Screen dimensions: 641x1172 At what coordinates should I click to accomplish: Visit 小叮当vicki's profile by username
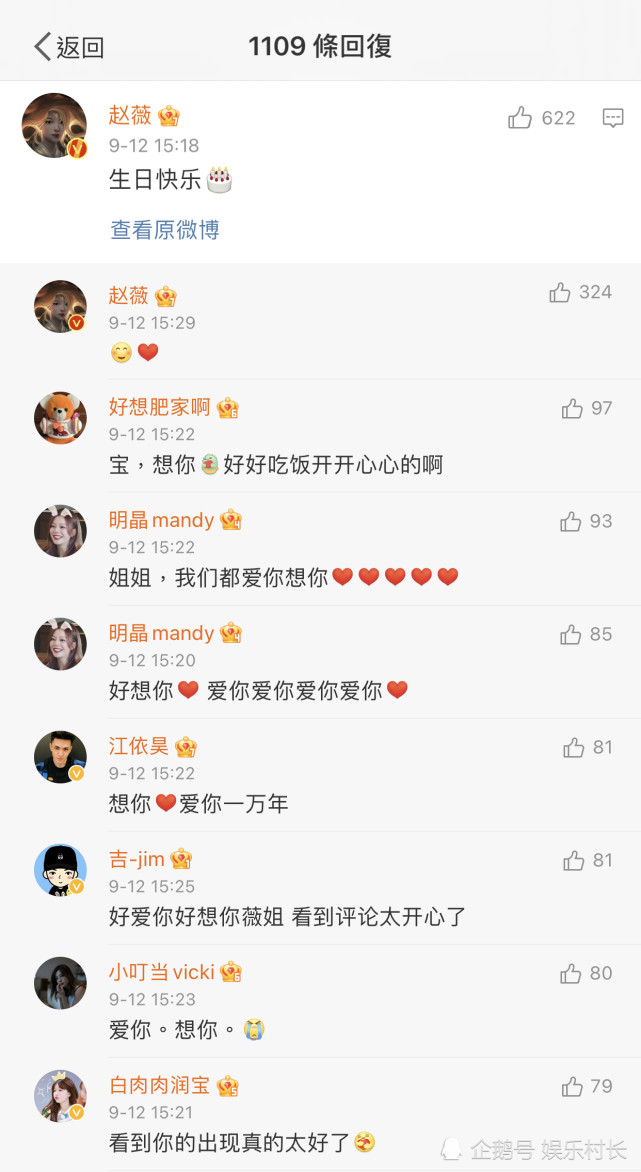[161, 972]
